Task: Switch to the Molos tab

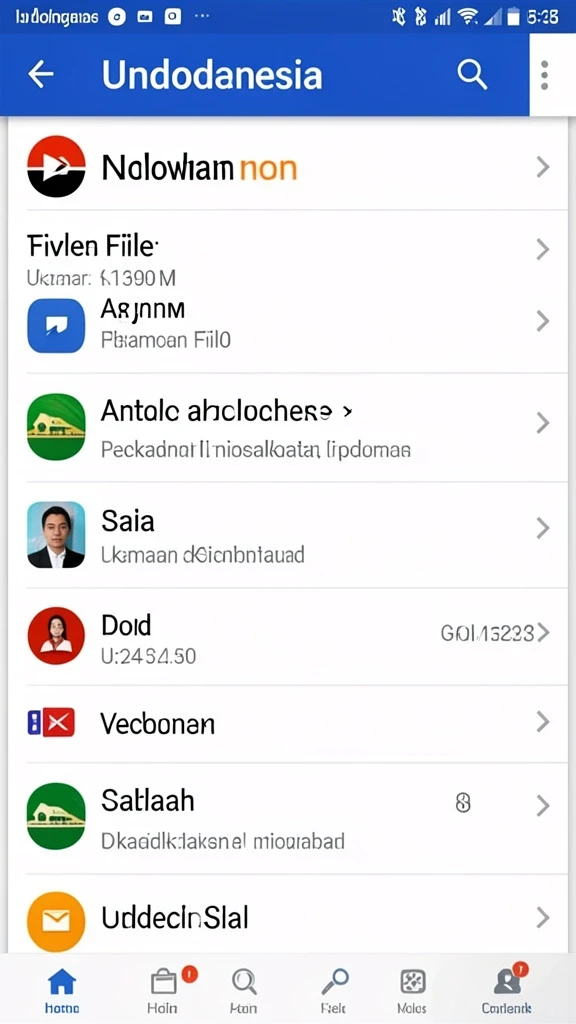Action: (x=412, y=990)
